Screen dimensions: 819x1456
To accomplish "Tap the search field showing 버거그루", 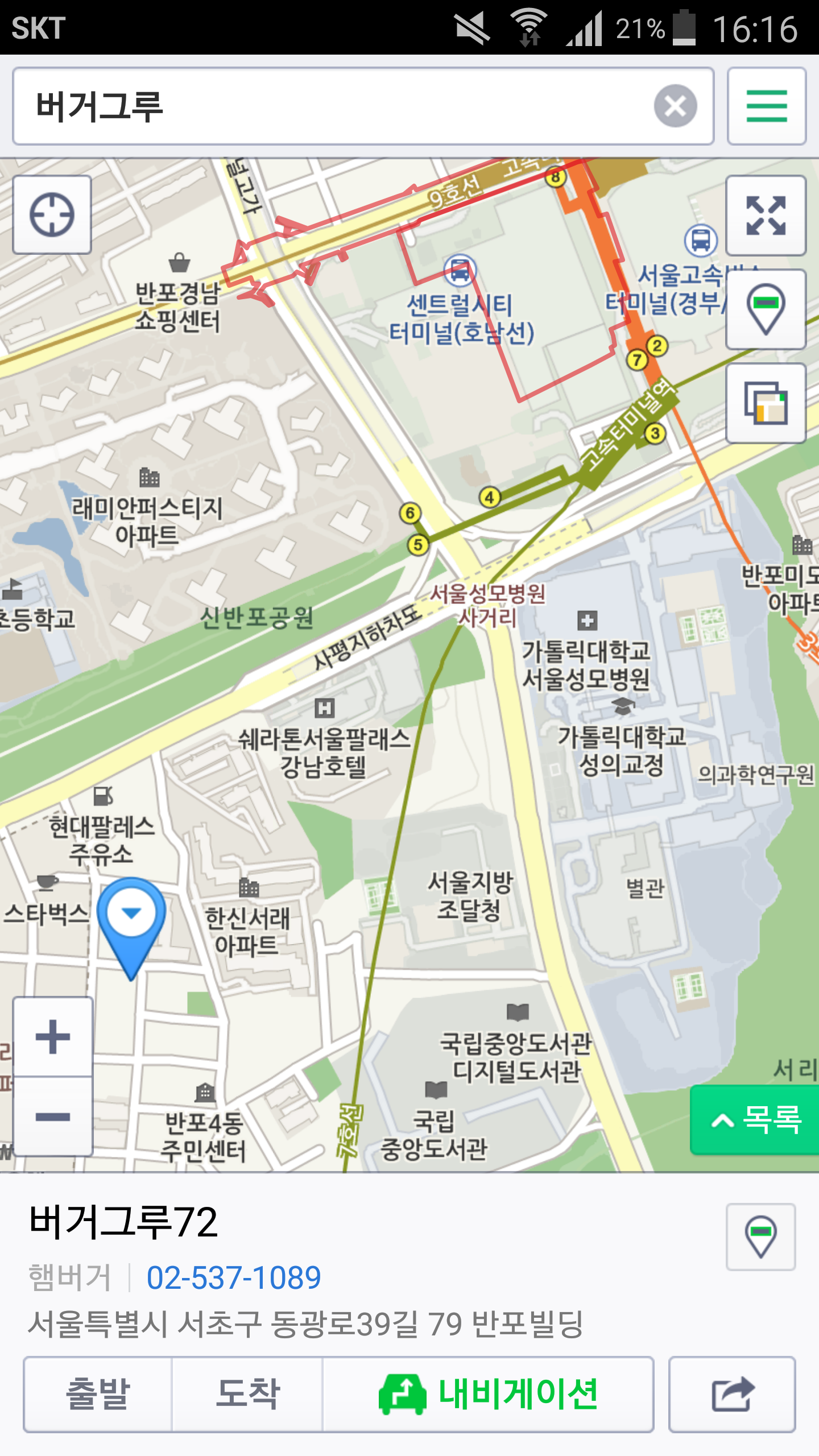I will pos(330,106).
